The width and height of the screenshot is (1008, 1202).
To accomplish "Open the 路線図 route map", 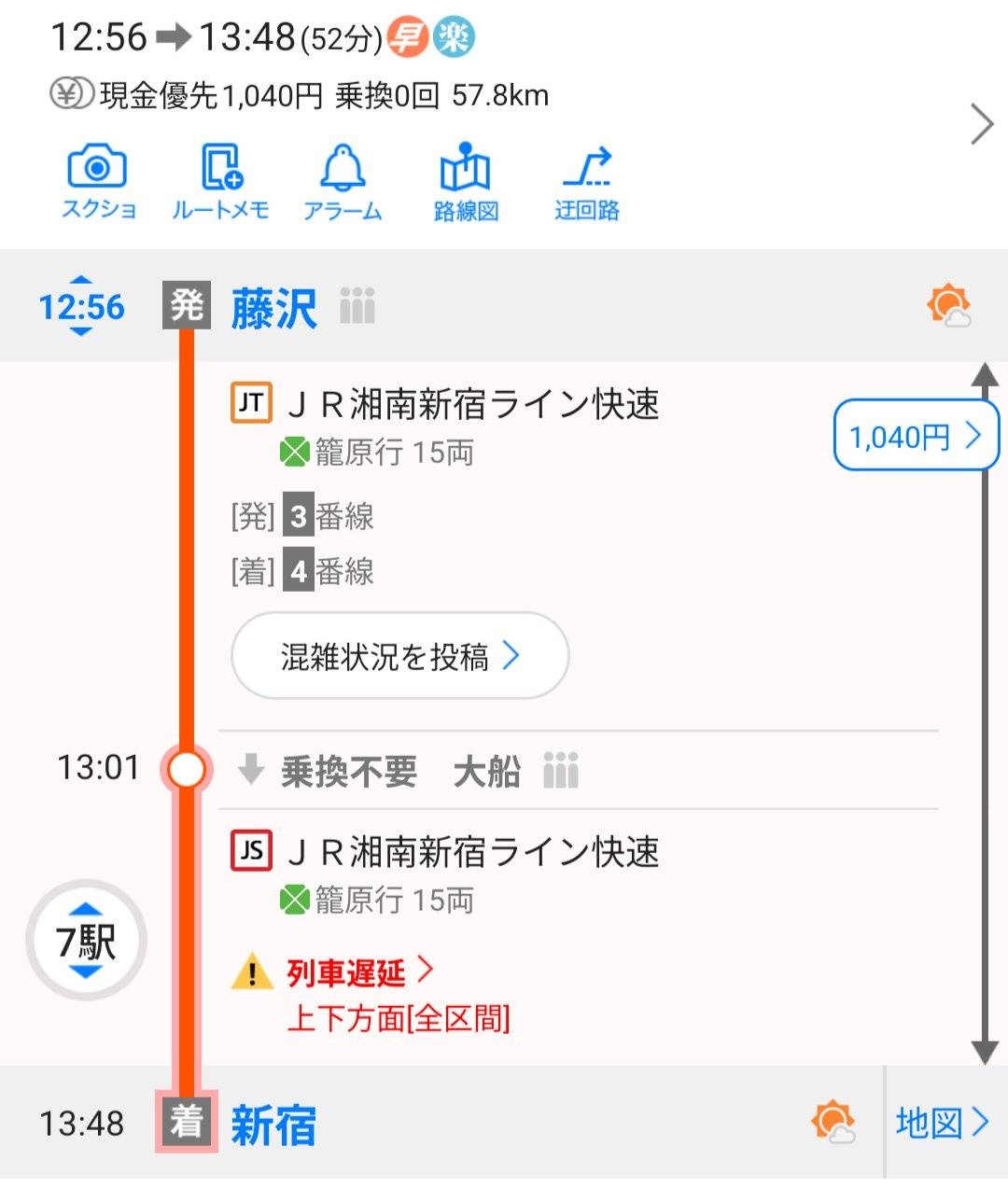I will tap(465, 182).
